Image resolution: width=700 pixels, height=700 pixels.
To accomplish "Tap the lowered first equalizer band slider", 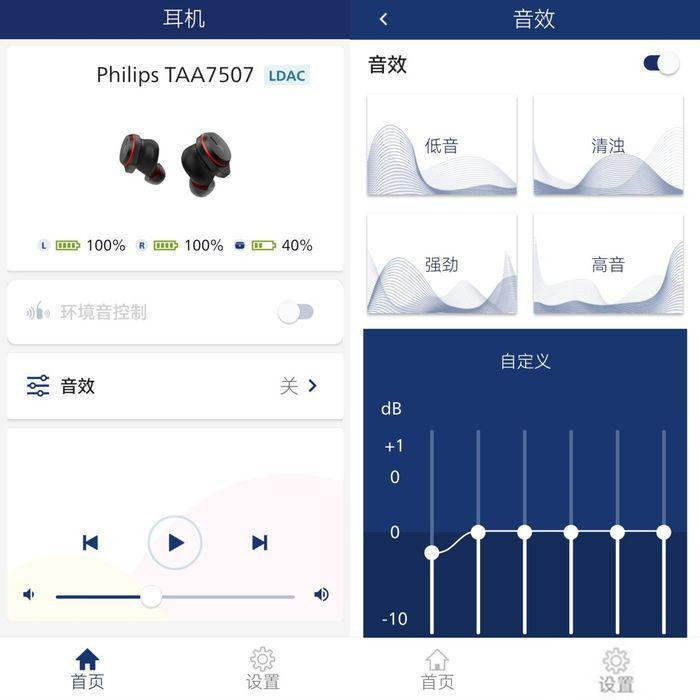I will [432, 552].
